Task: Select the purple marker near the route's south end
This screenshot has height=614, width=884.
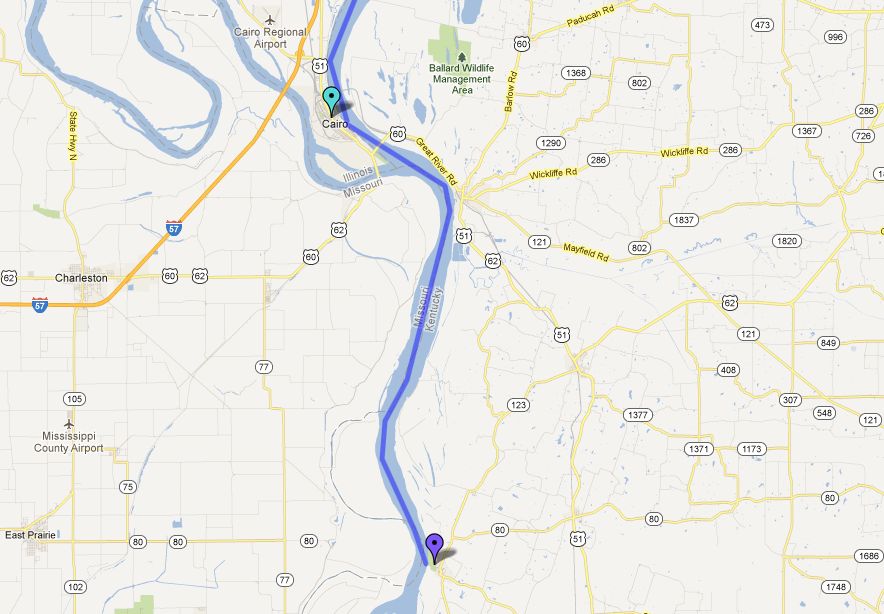Action: click(x=434, y=546)
